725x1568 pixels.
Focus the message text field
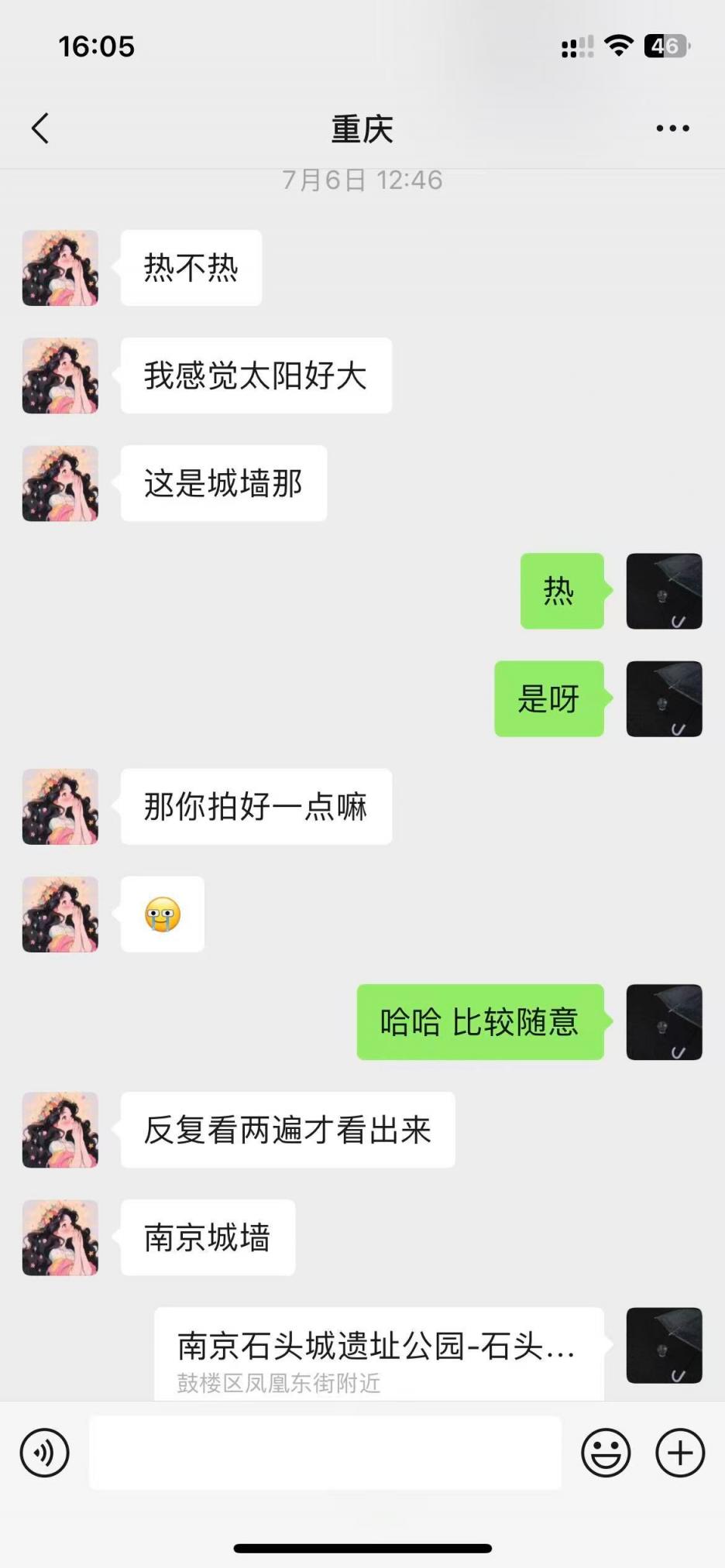(325, 1453)
